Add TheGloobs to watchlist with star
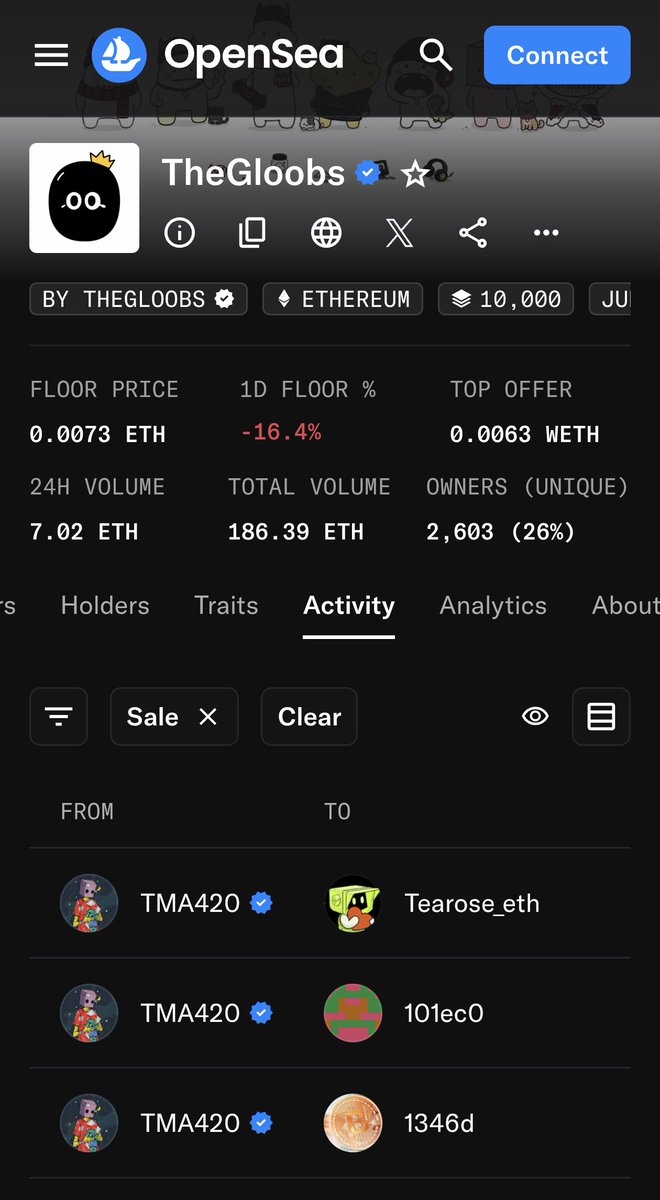660x1200 pixels. click(x=415, y=175)
